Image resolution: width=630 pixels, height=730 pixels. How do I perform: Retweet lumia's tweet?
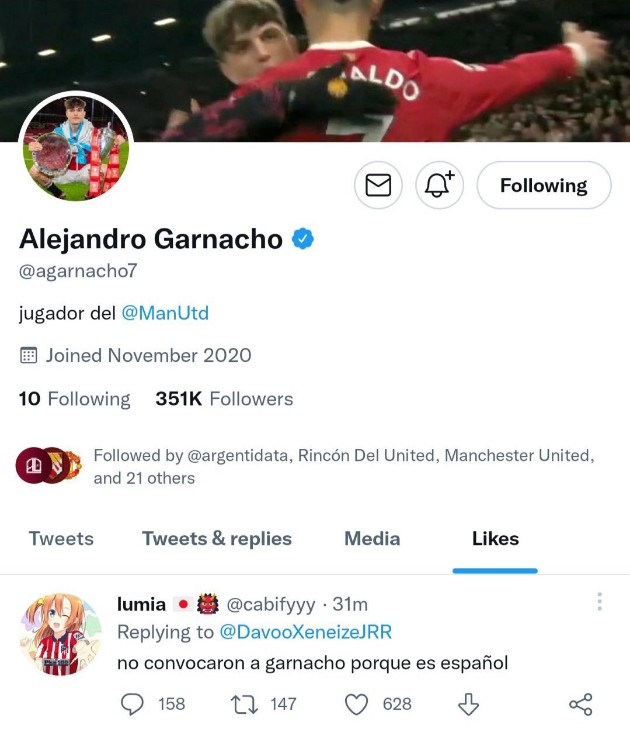(x=245, y=704)
